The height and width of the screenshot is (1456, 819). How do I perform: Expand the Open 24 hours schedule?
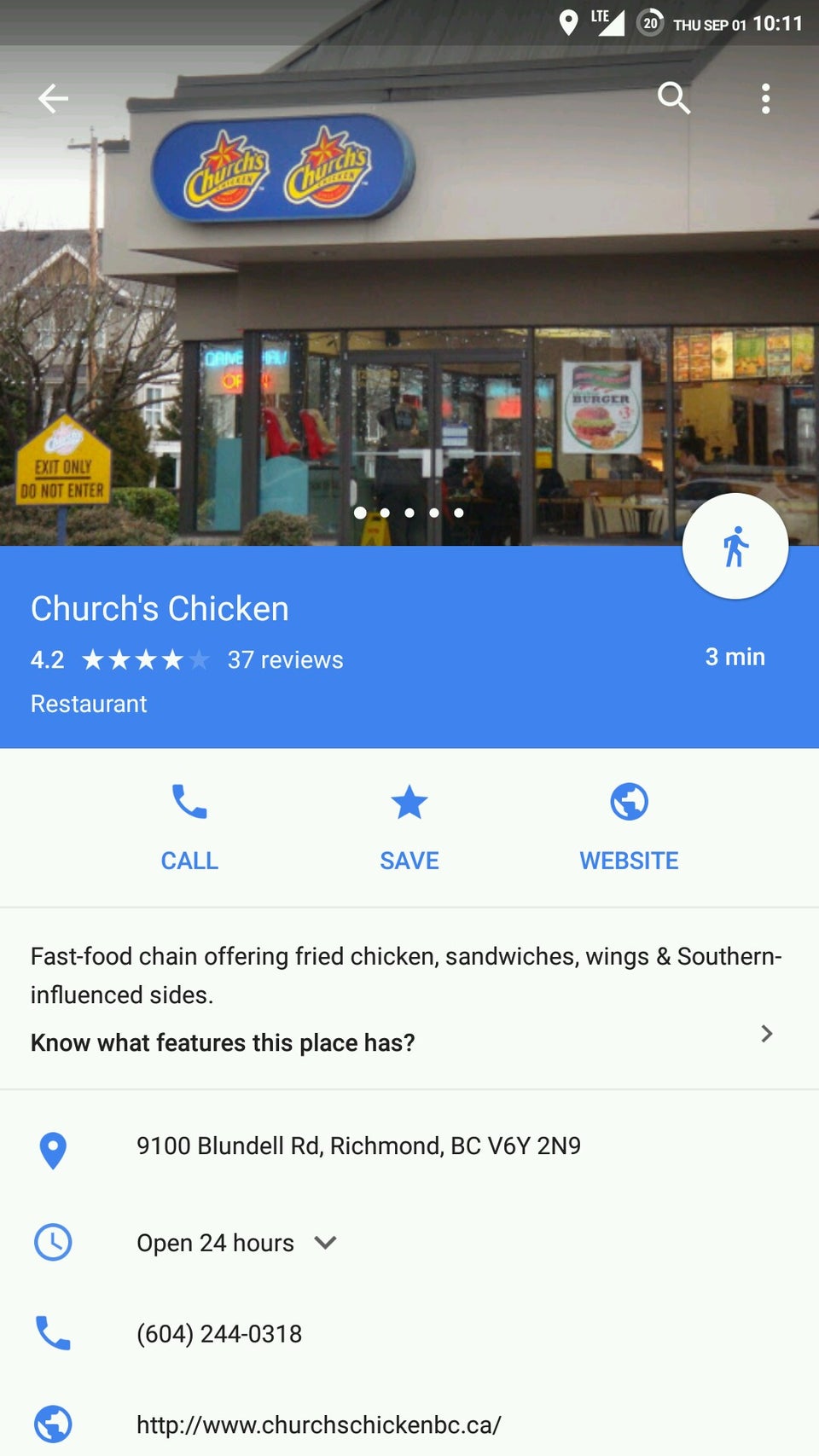click(325, 1243)
